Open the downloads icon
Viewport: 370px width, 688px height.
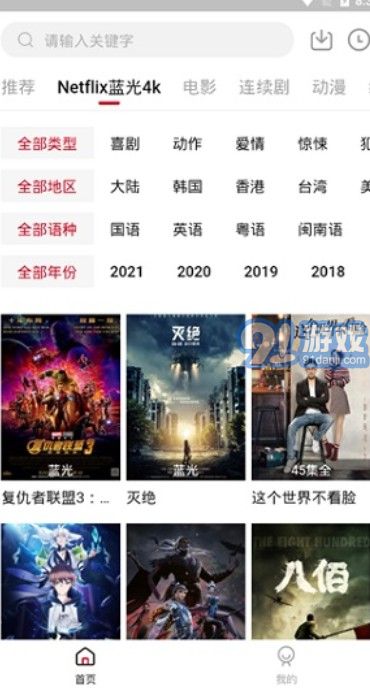coord(321,40)
